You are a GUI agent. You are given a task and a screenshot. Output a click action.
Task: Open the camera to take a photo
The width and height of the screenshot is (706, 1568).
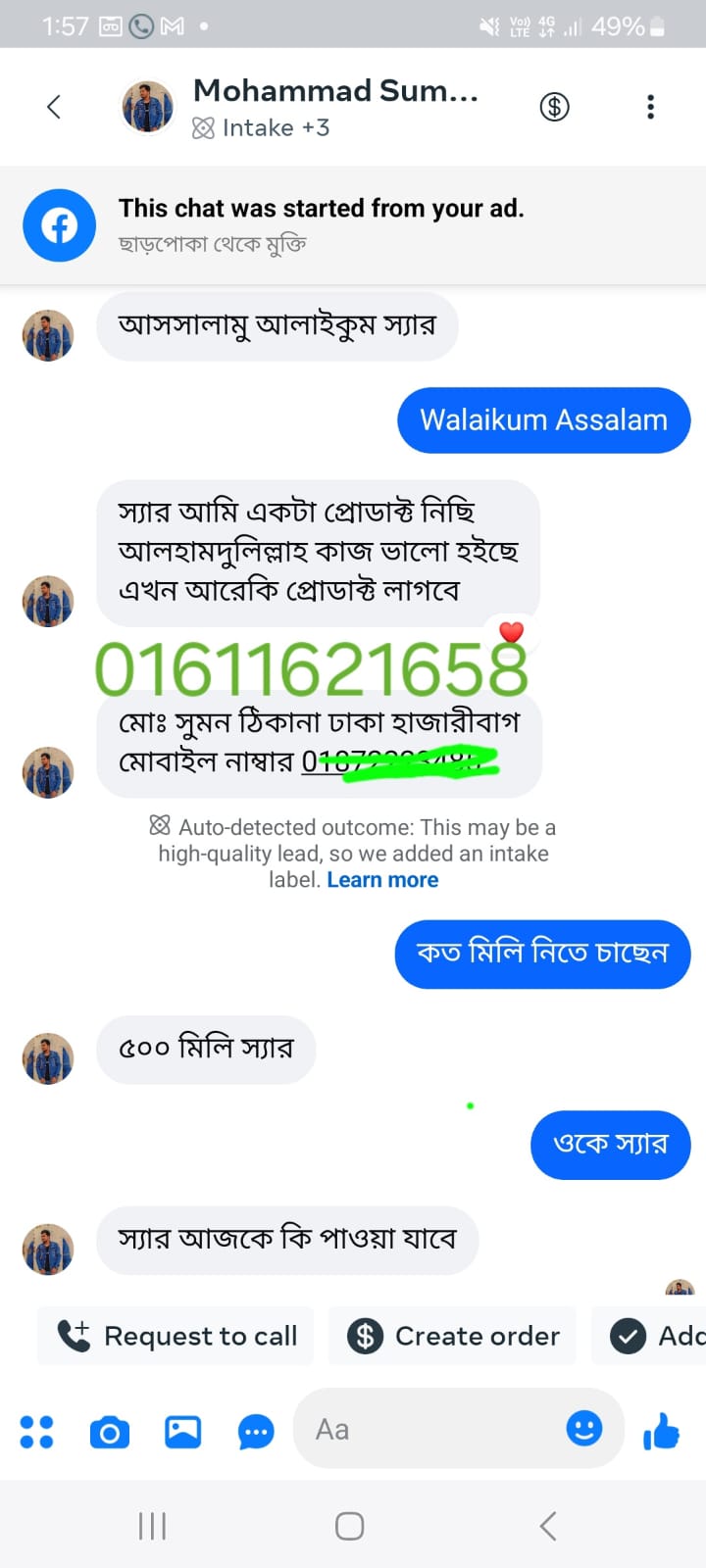tap(109, 1431)
